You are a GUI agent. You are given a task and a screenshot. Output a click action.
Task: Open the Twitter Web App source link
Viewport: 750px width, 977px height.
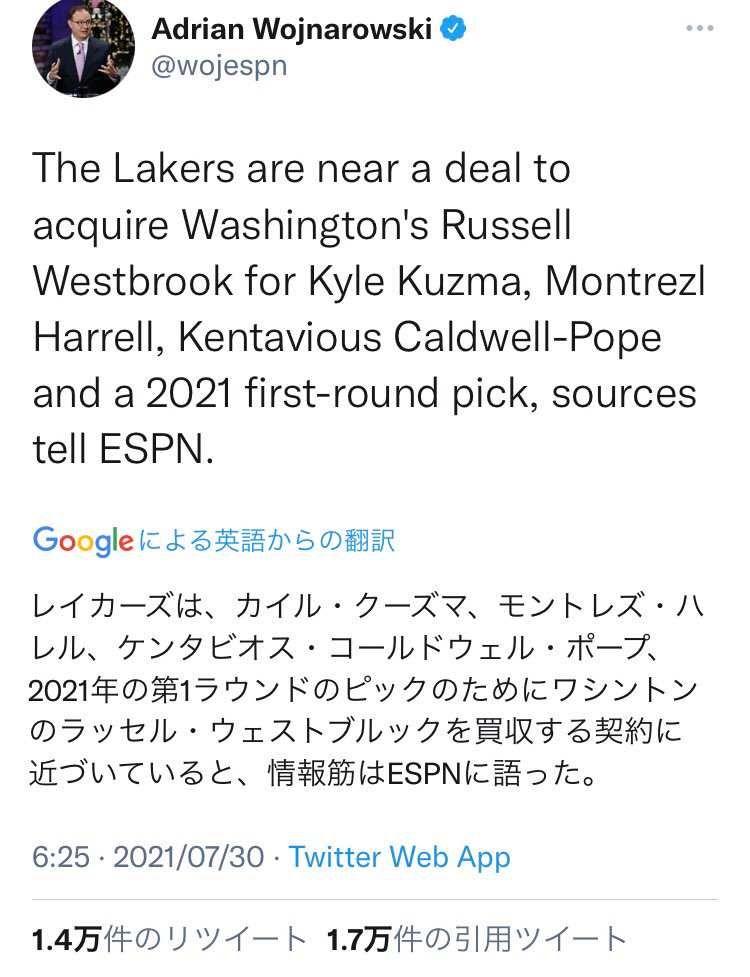click(x=400, y=857)
